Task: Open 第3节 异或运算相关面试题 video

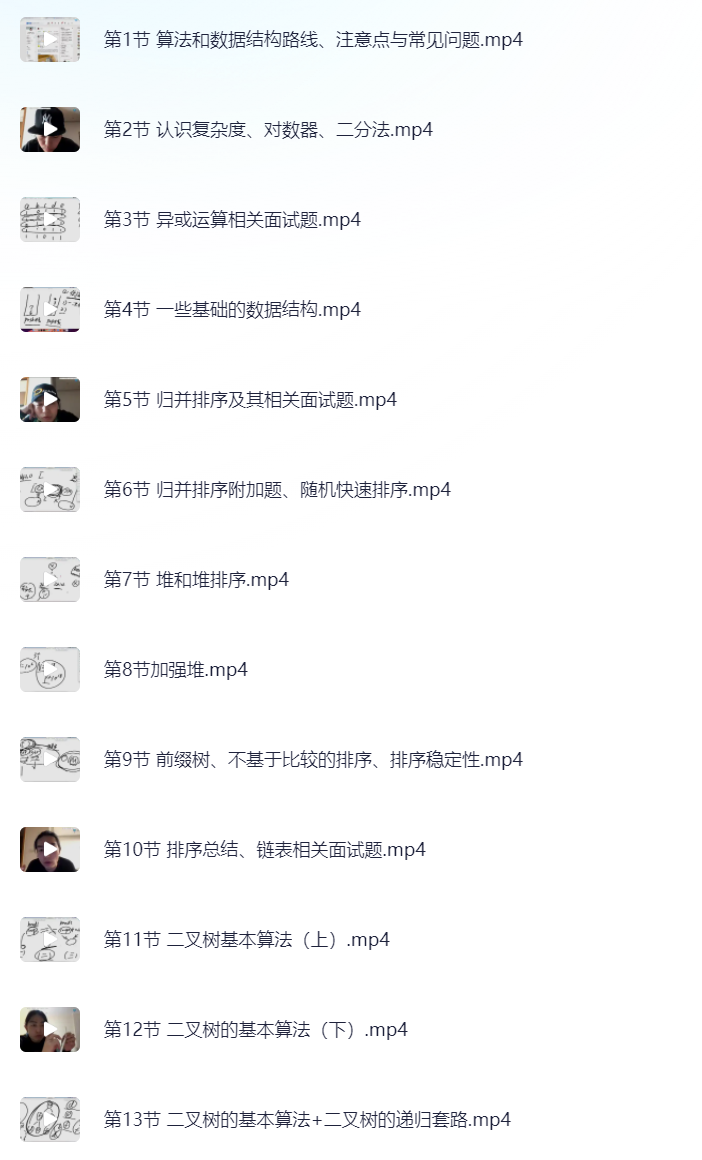Action: (x=232, y=220)
